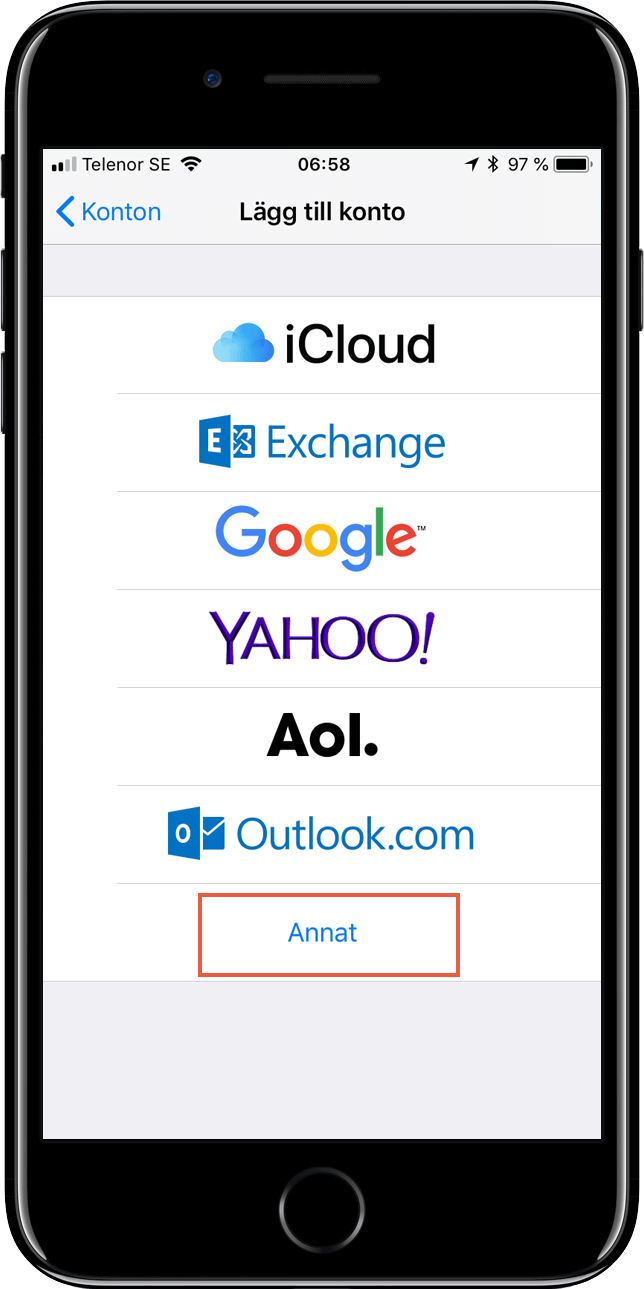Open the Aol. account setup

[x=323, y=736]
